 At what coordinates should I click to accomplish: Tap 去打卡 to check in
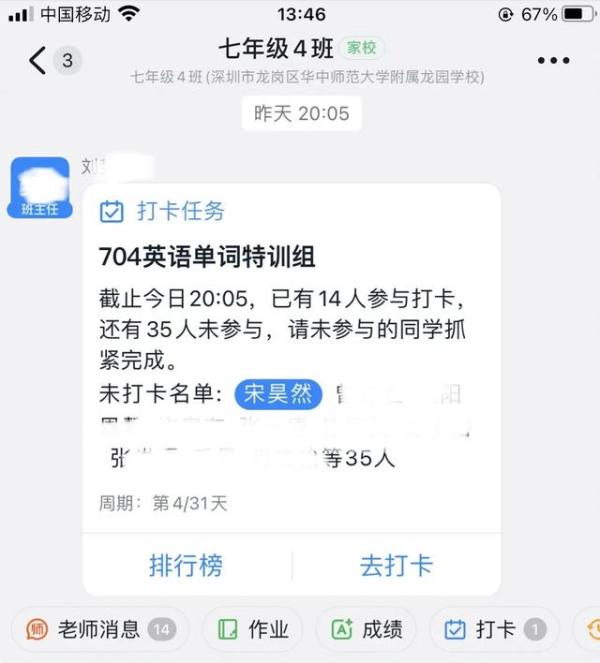(x=396, y=565)
